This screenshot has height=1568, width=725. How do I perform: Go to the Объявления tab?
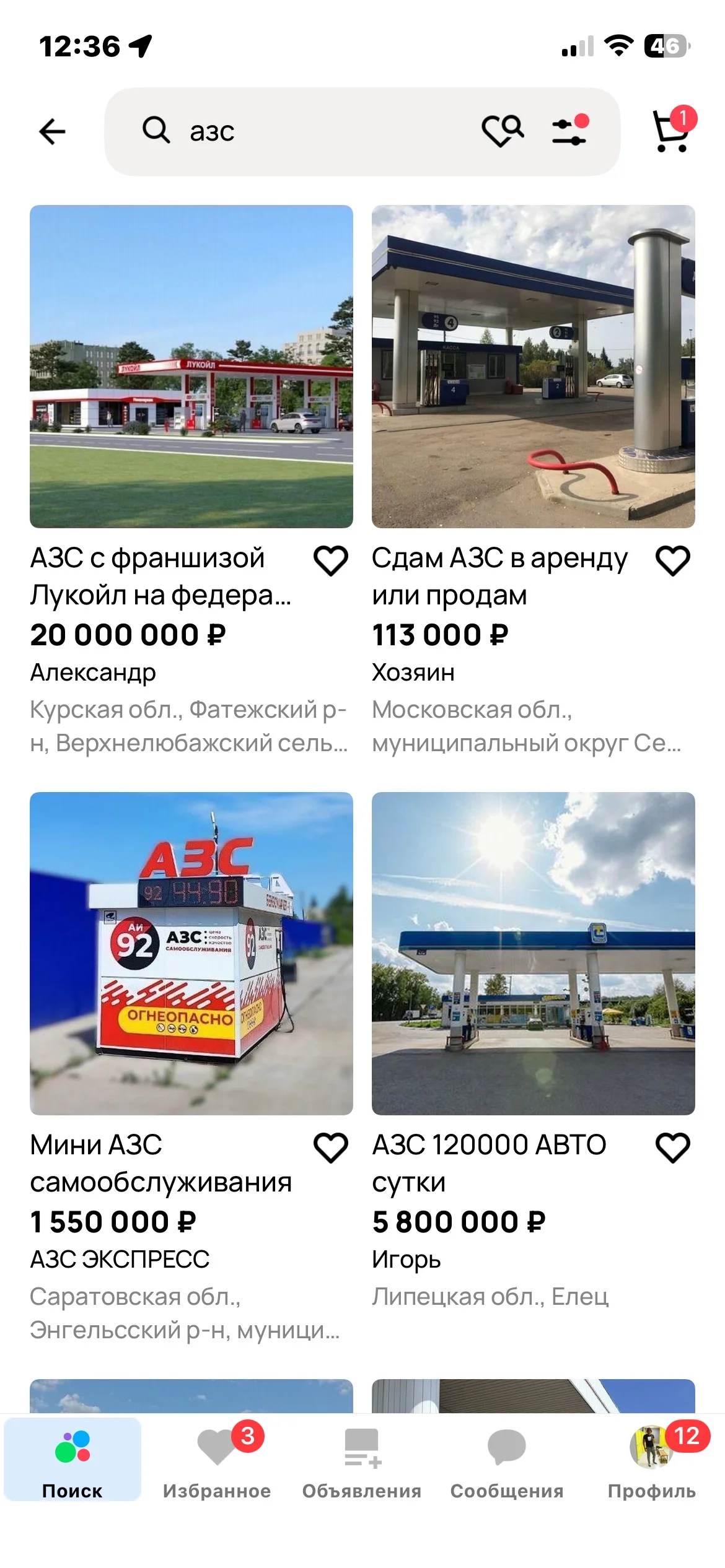click(362, 1460)
